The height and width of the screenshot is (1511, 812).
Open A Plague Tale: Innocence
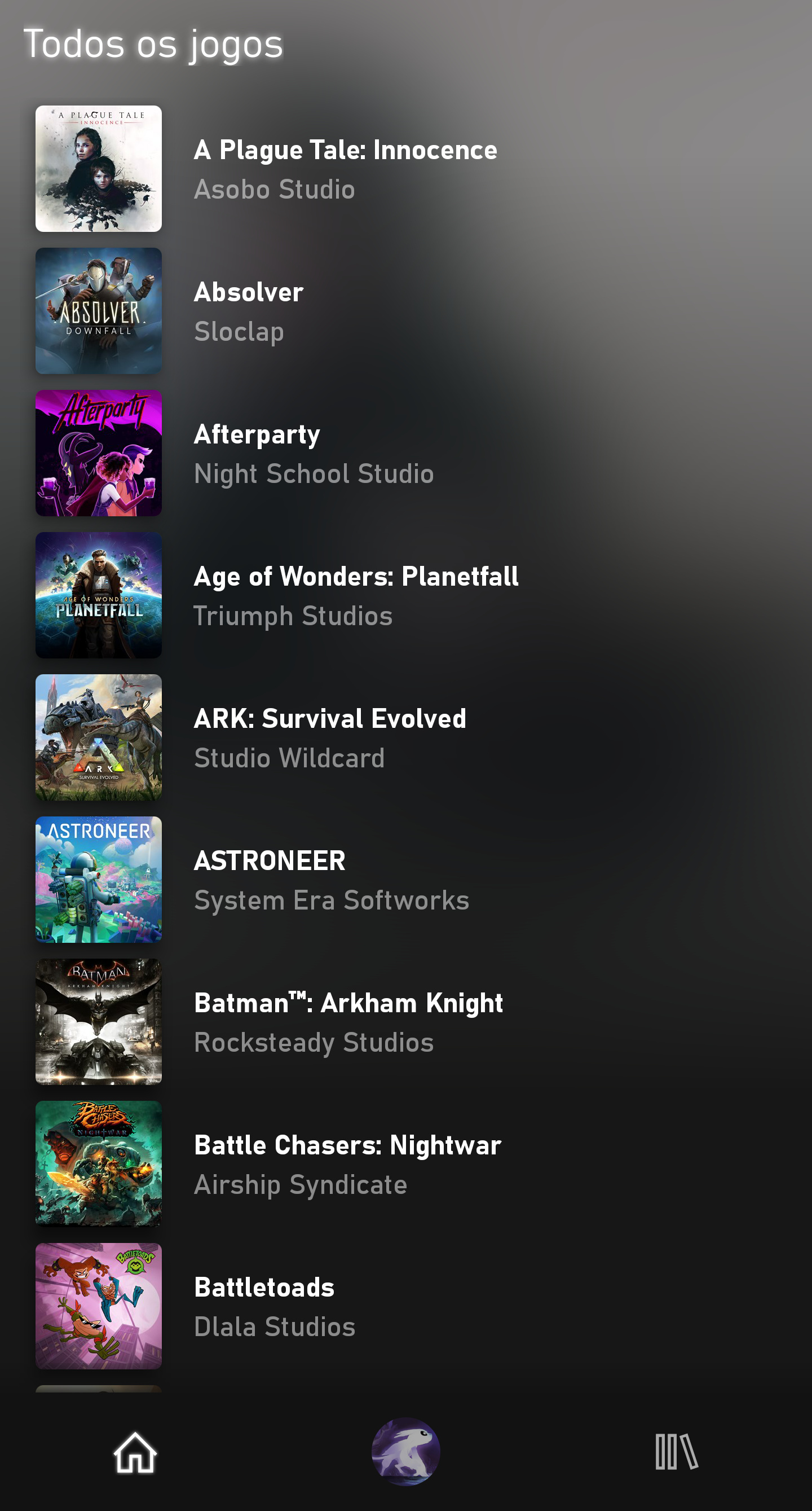[345, 168]
